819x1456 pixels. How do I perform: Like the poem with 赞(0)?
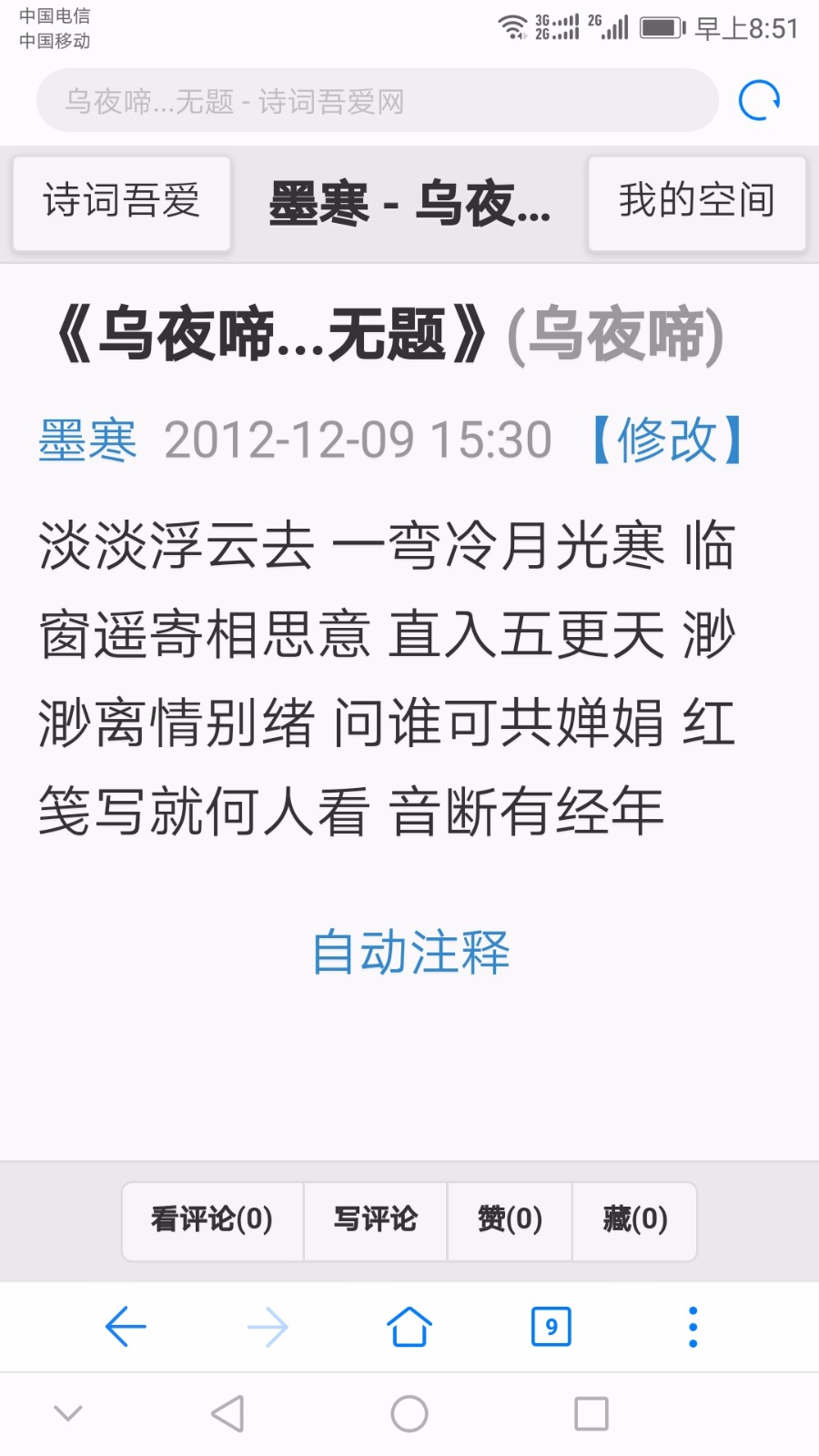tap(510, 1219)
